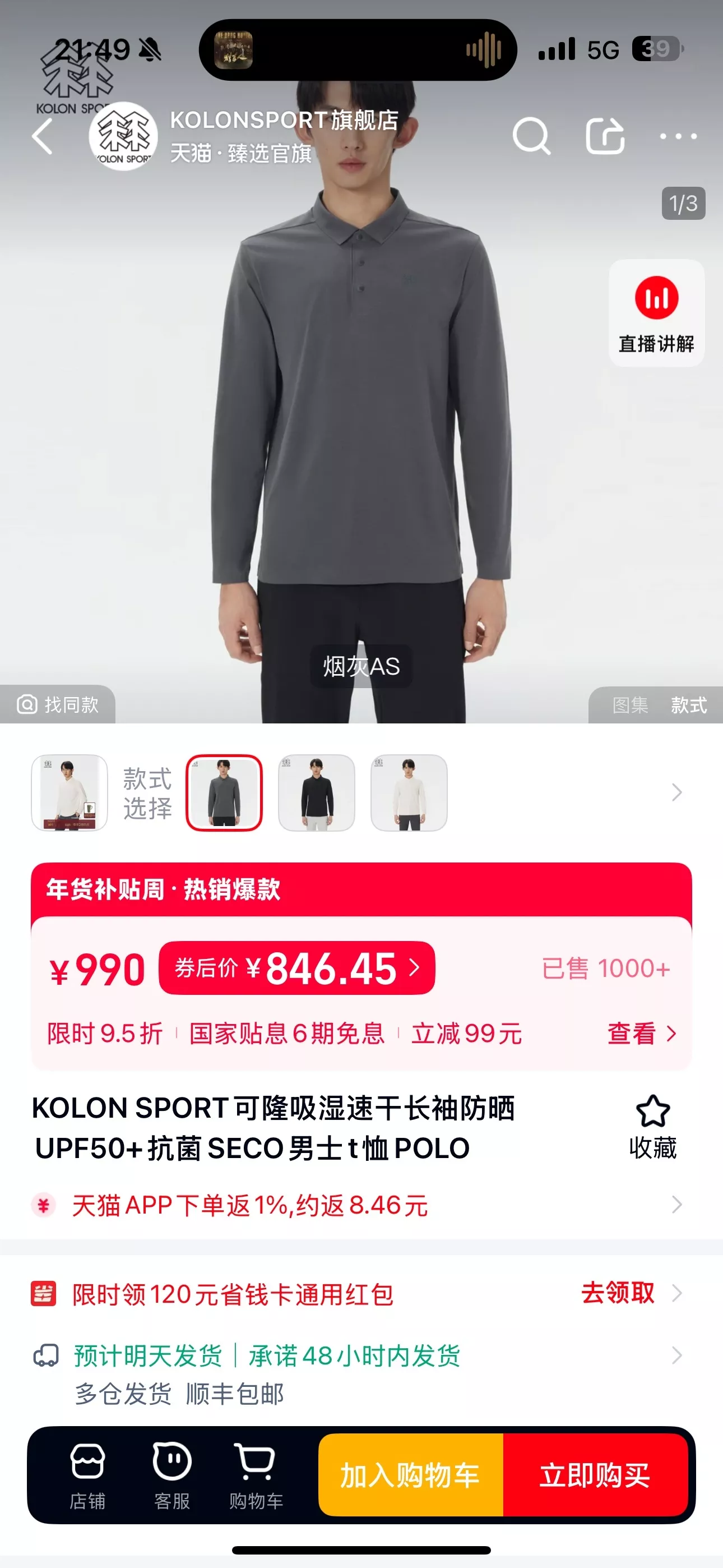Select the white polo style thumbnail at the end
The height and width of the screenshot is (1568, 723).
[409, 792]
